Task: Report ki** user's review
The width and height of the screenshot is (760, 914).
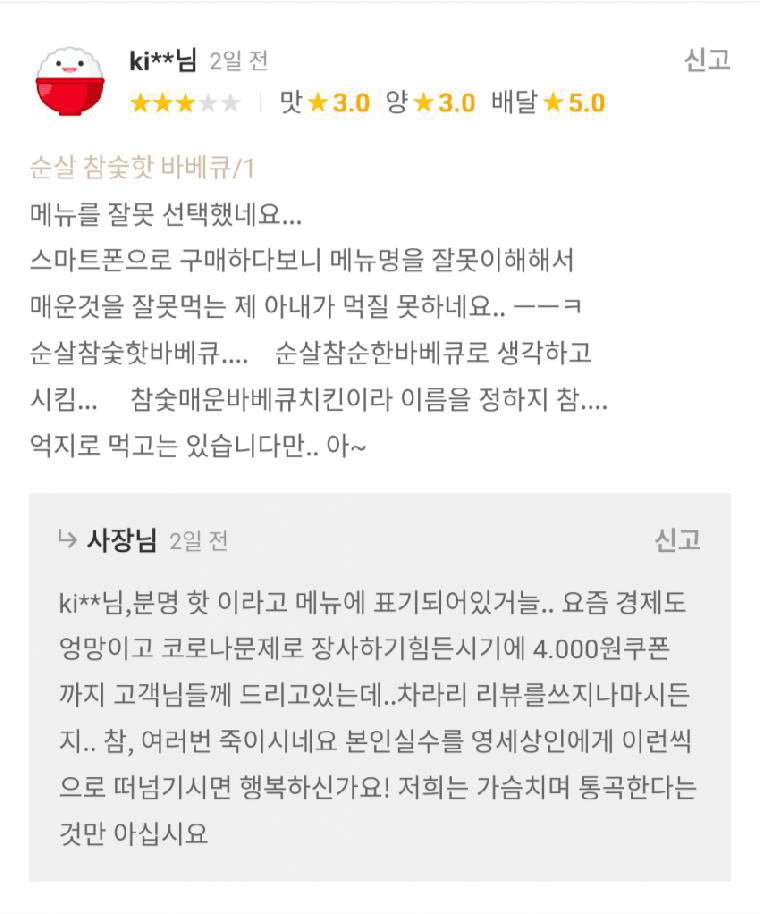Action: 706,61
